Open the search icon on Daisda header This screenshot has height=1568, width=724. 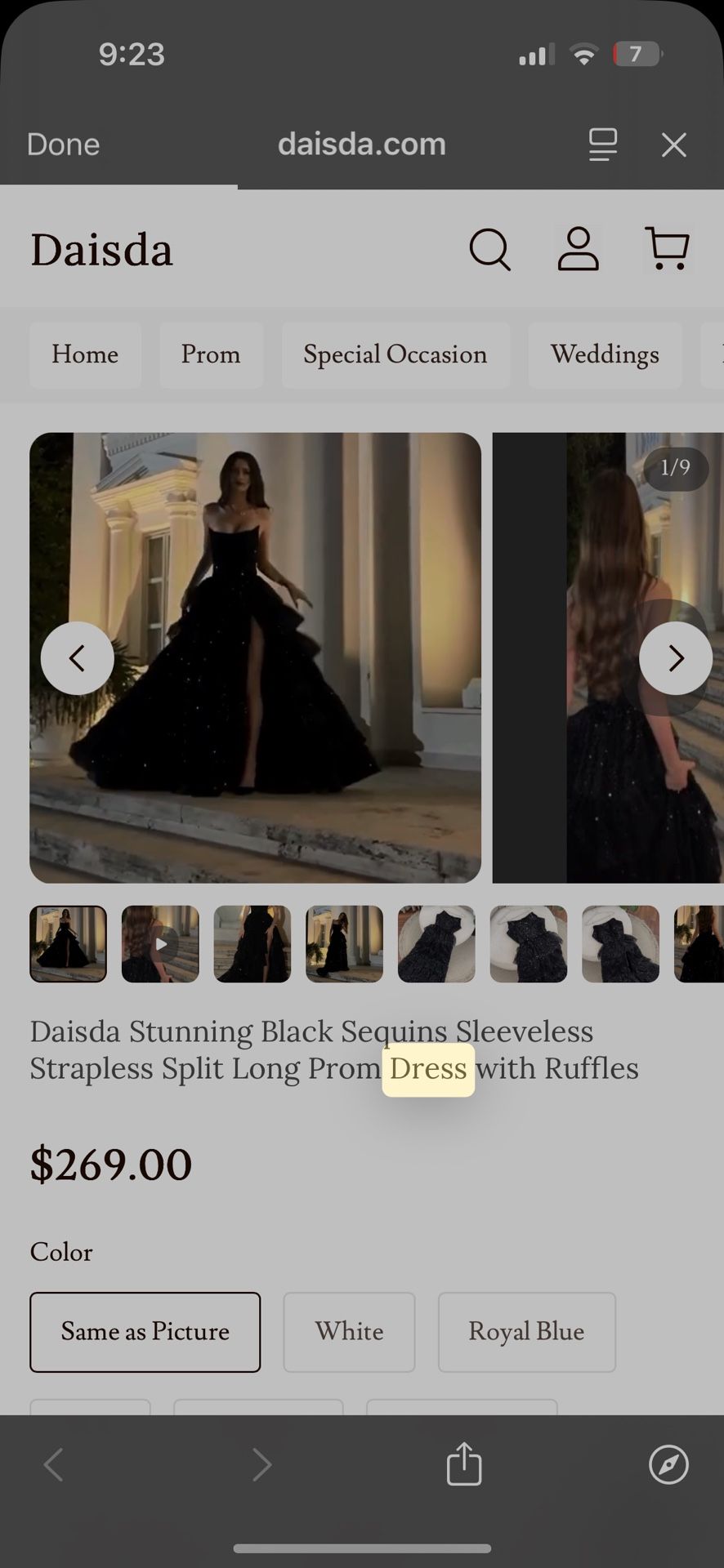coord(490,250)
